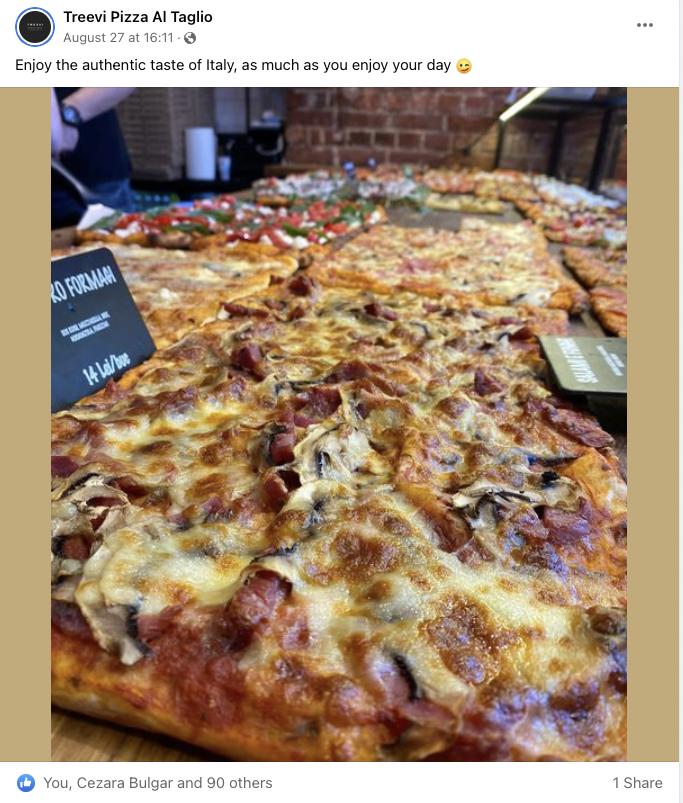Tap the Treevi profile picture
This screenshot has width=683, height=803.
[x=35, y=27]
